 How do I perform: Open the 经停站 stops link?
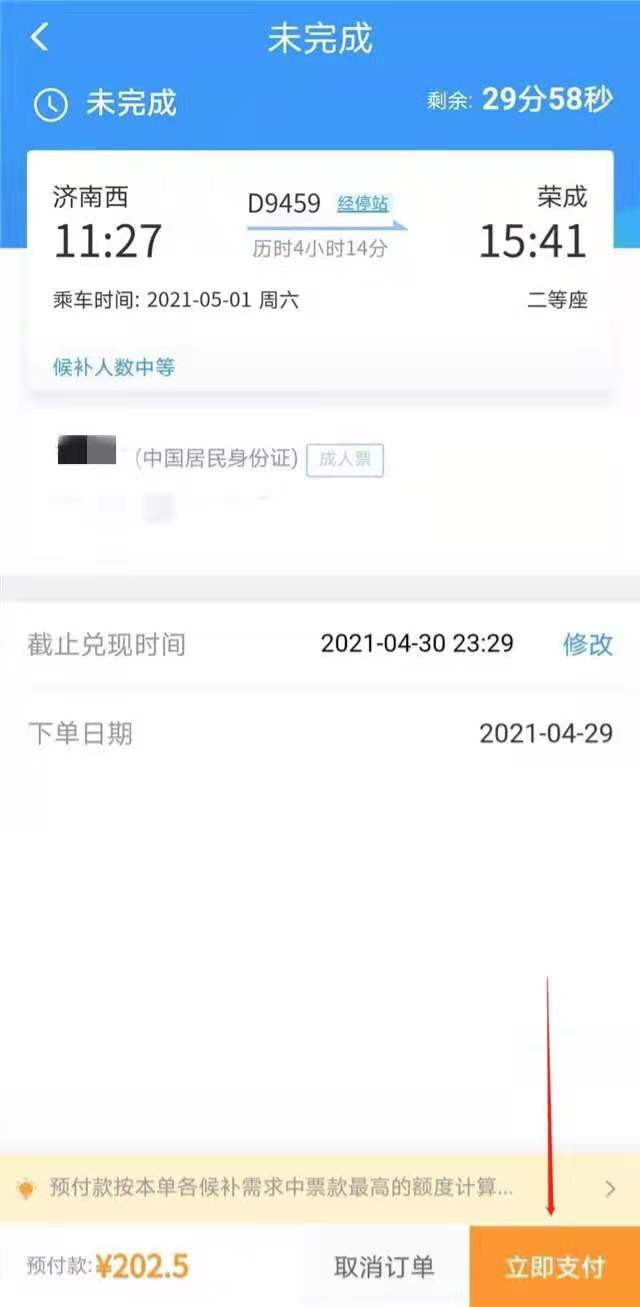pyautogui.click(x=362, y=203)
